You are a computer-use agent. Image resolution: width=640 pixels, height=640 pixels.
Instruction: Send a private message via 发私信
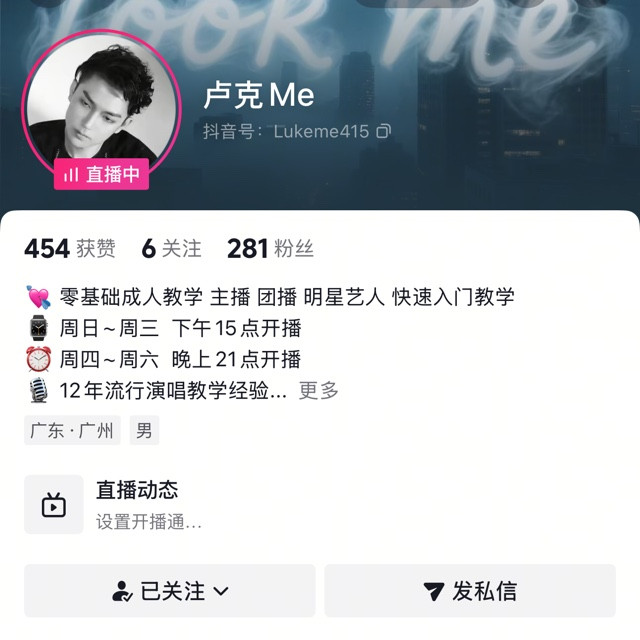click(469, 591)
